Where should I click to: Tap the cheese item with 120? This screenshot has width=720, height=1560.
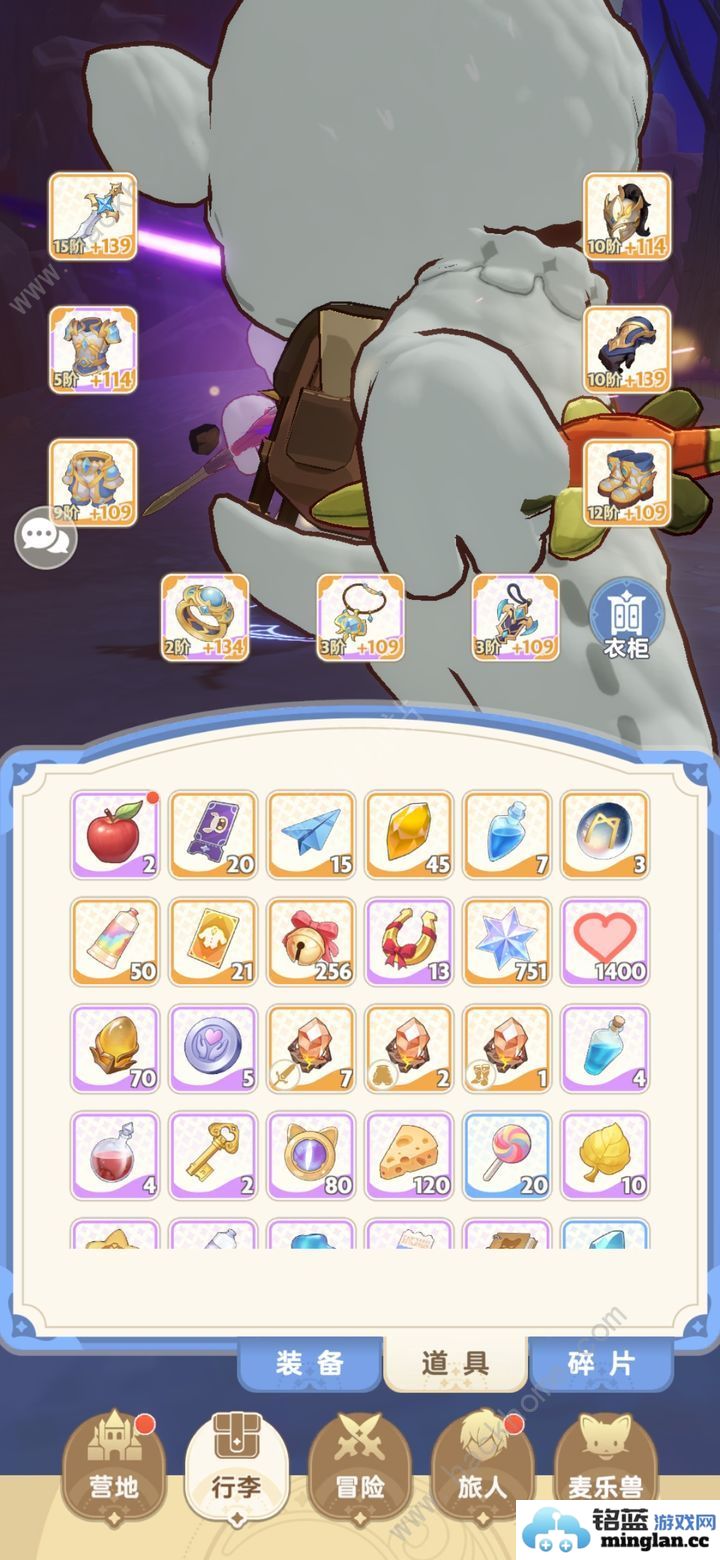pyautogui.click(x=408, y=1156)
